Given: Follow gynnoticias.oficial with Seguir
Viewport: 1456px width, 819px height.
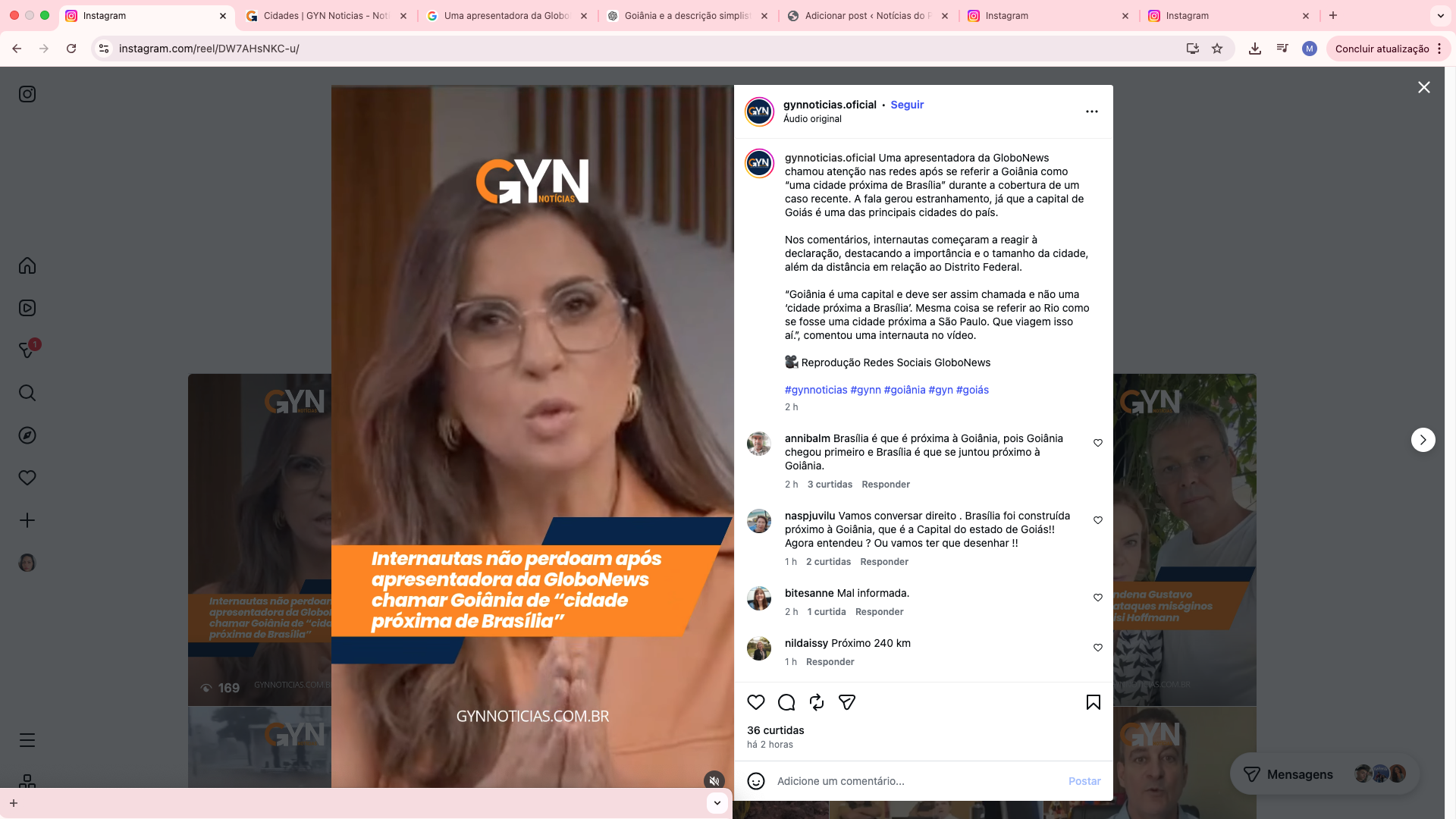Looking at the screenshot, I should 906,105.
